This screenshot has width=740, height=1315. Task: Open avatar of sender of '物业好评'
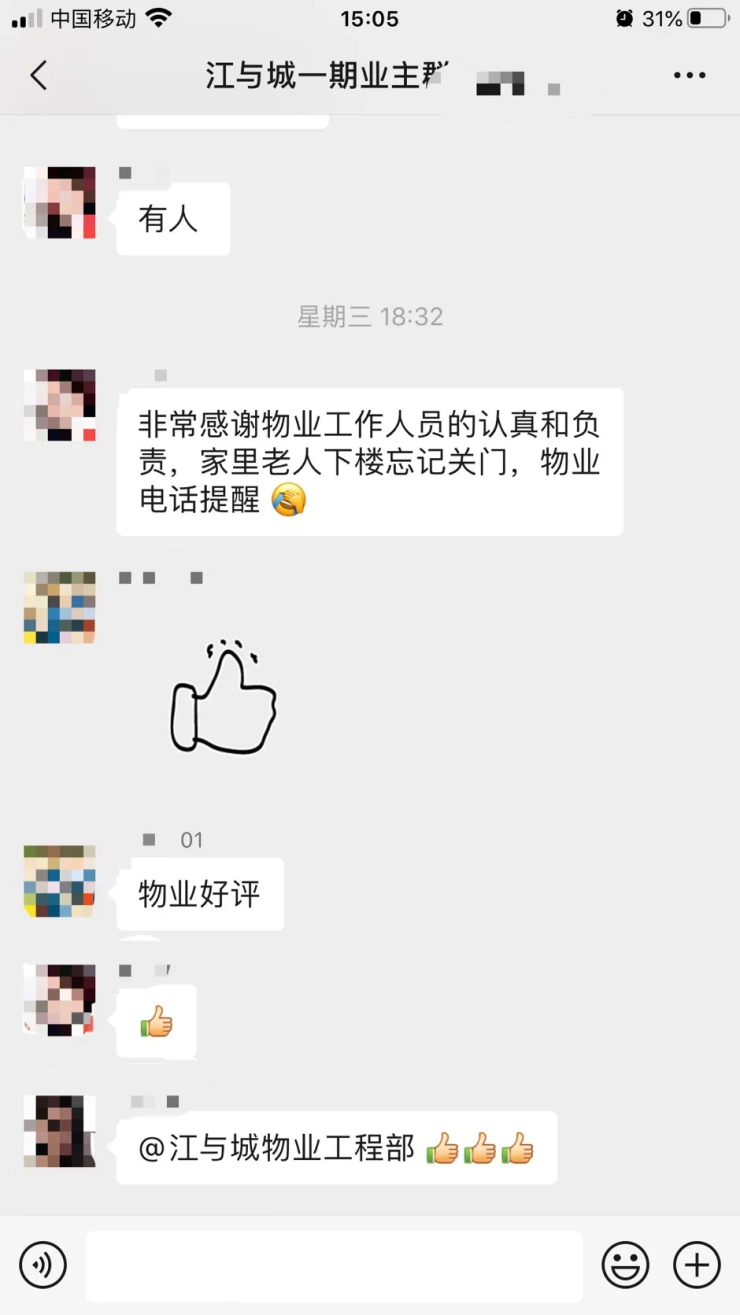click(x=60, y=881)
